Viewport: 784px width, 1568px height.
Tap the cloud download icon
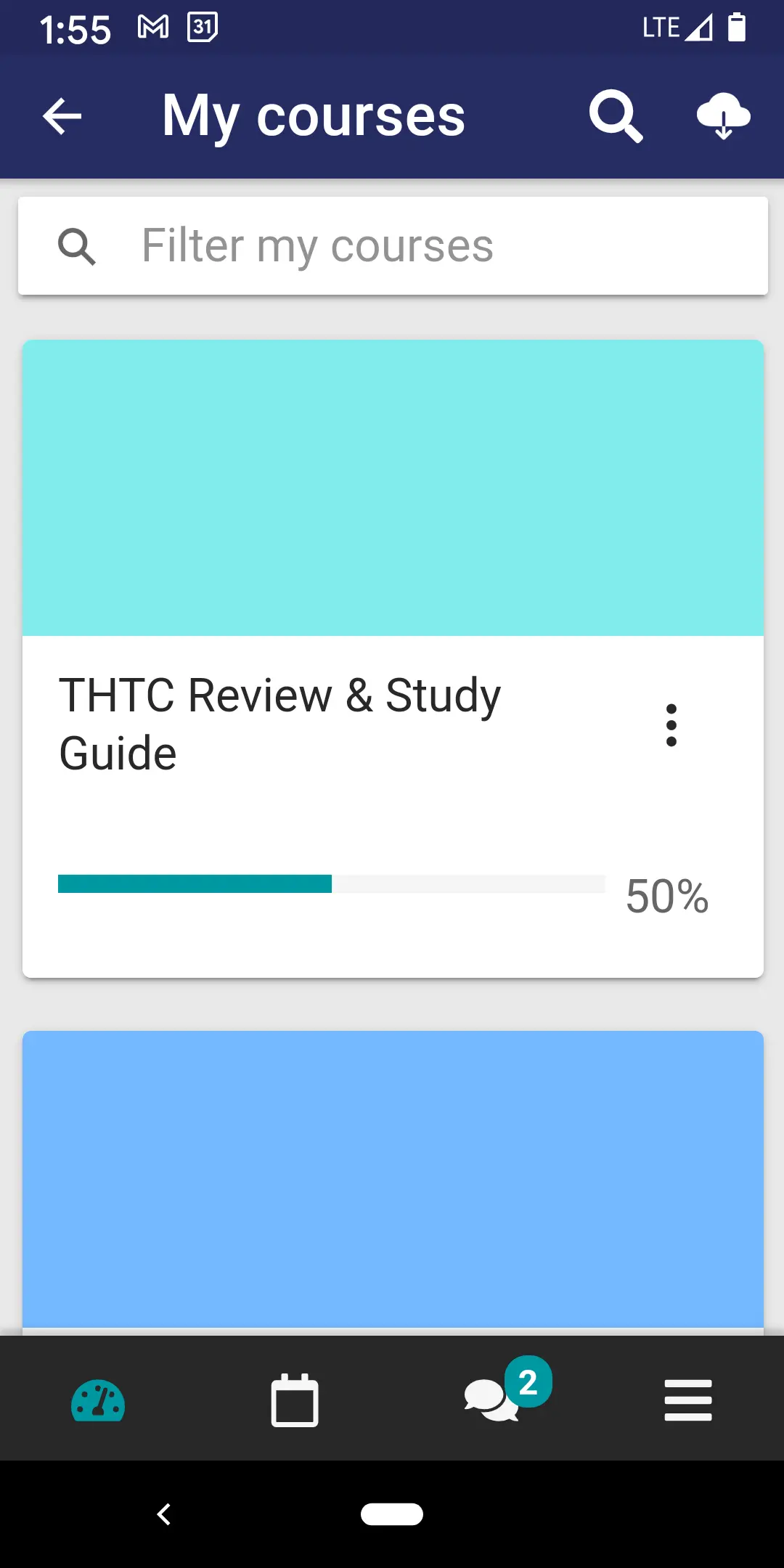pyautogui.click(x=723, y=116)
